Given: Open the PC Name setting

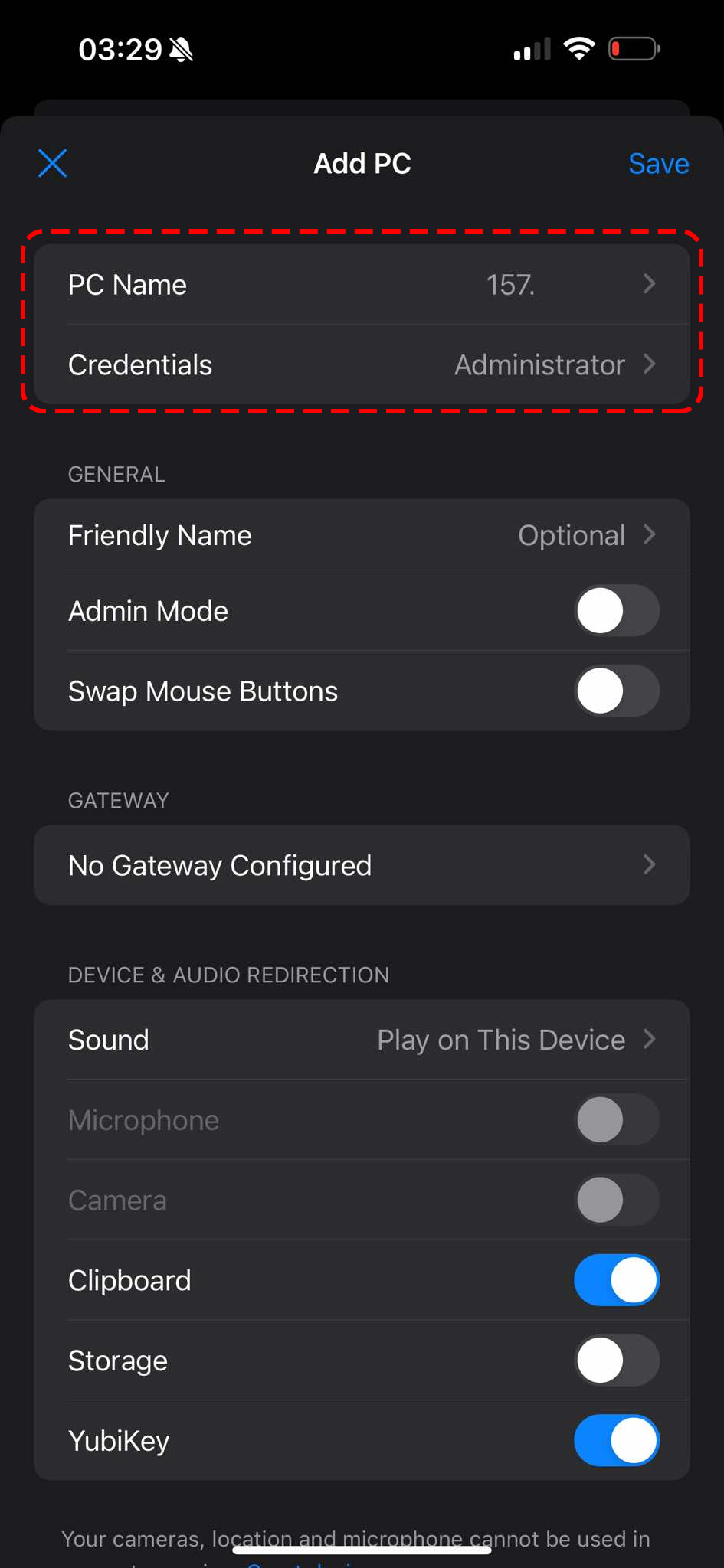Looking at the screenshot, I should click(x=362, y=285).
